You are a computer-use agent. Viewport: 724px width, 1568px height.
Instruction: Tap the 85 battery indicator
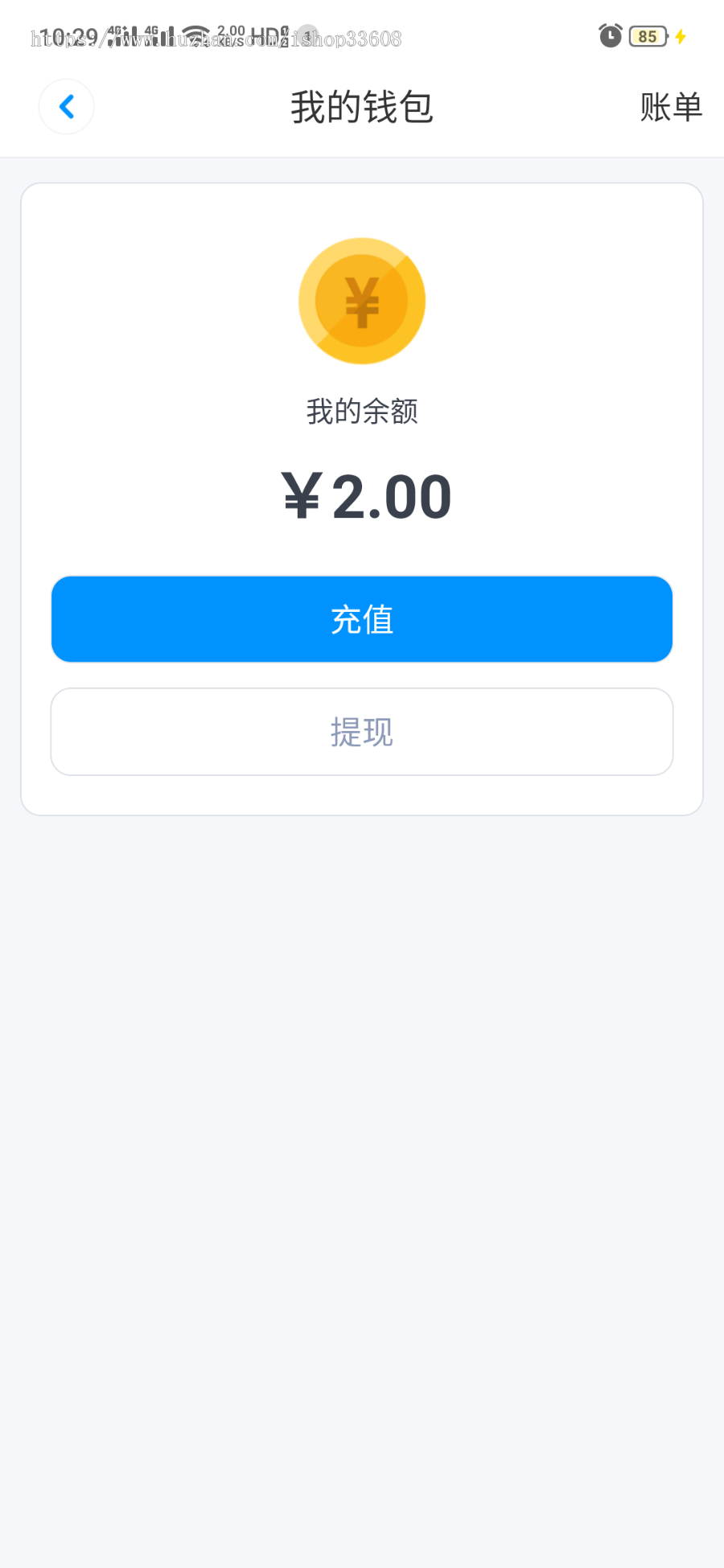(646, 37)
